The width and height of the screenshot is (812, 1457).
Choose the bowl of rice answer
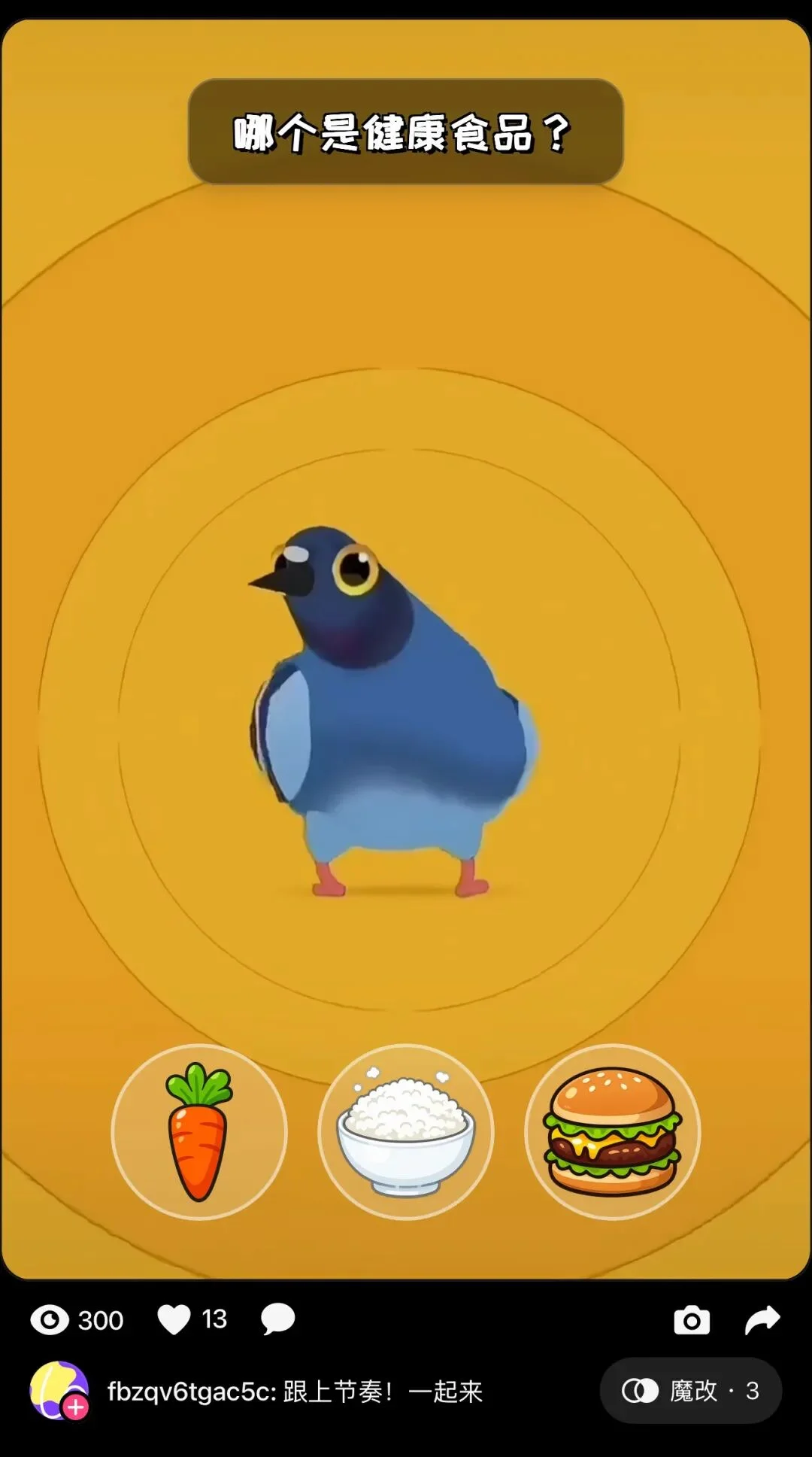406,1132
